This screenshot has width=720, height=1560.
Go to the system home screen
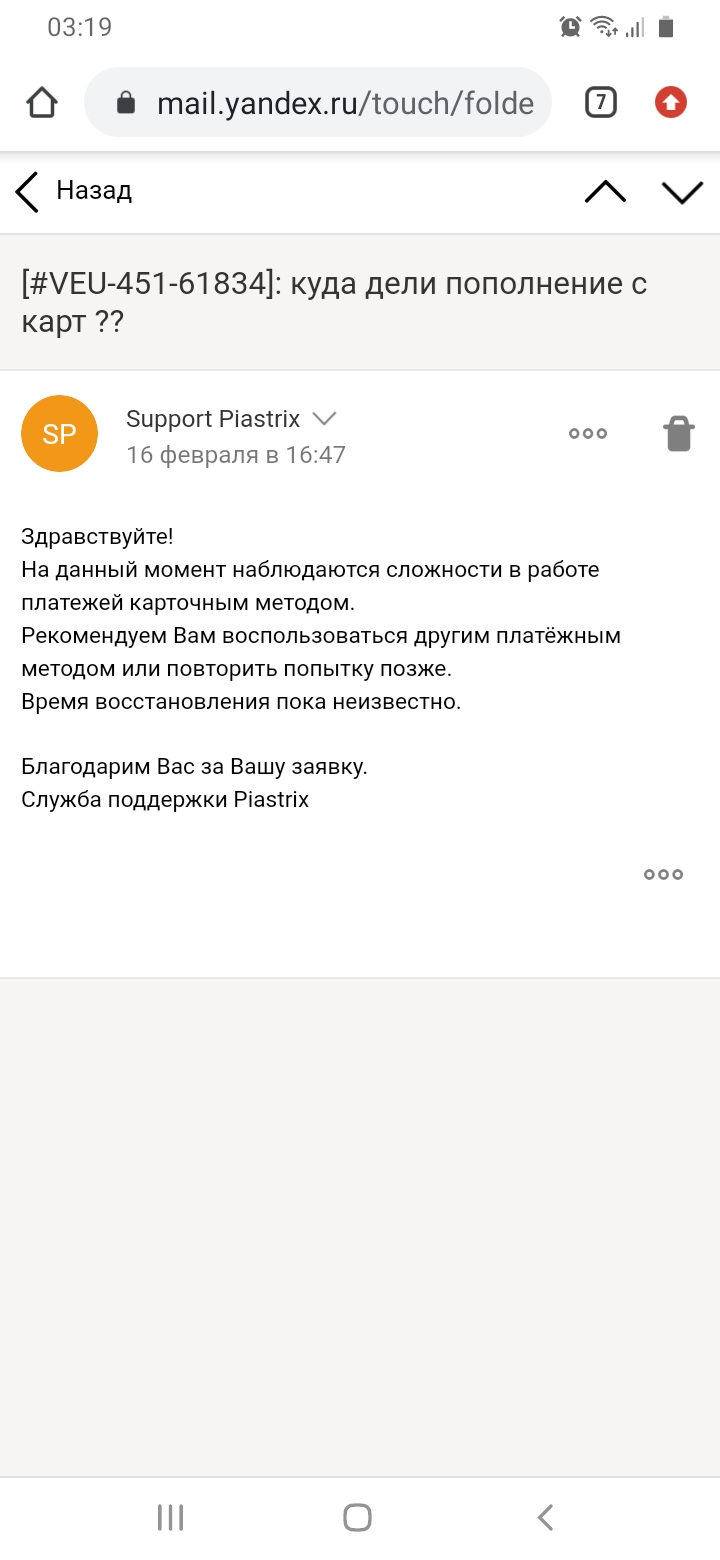pos(357,1517)
